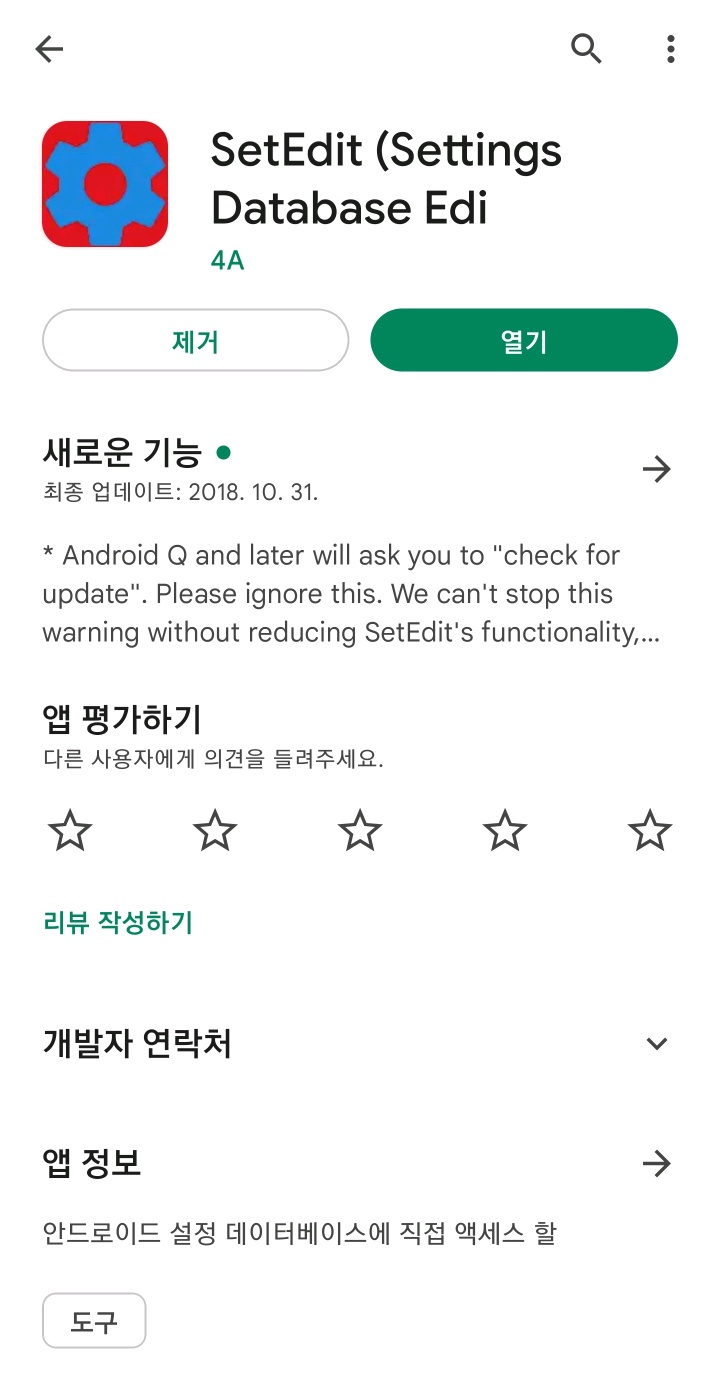
Task: Open the What's New details arrow
Action: pyautogui.click(x=657, y=468)
